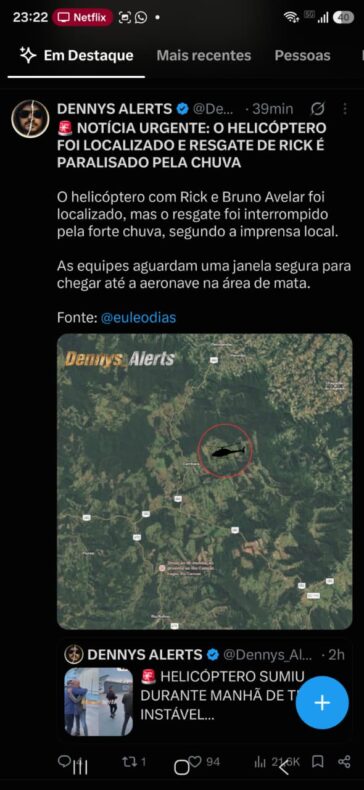Share the post via share icon

344,762
